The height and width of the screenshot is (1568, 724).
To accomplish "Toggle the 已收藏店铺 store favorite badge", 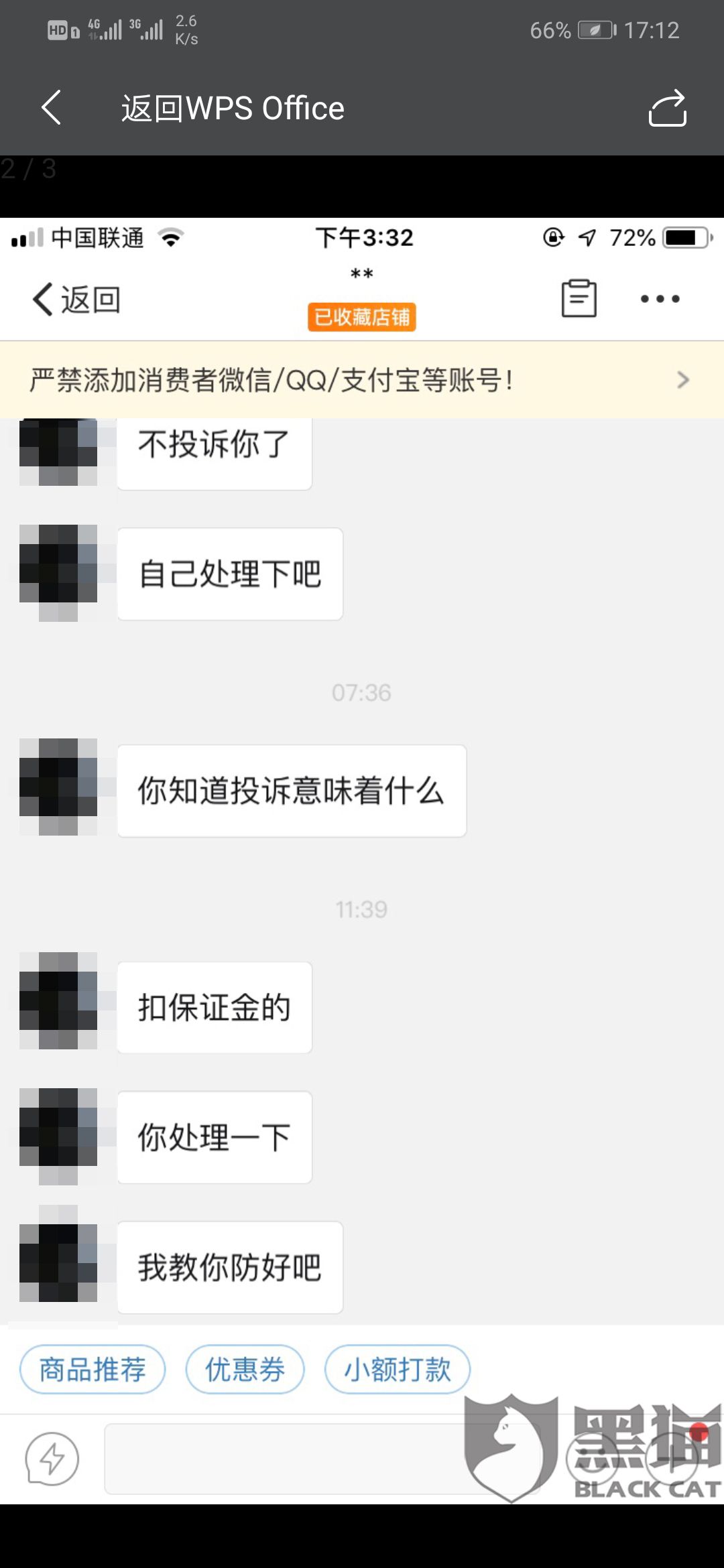I will coord(361,316).
